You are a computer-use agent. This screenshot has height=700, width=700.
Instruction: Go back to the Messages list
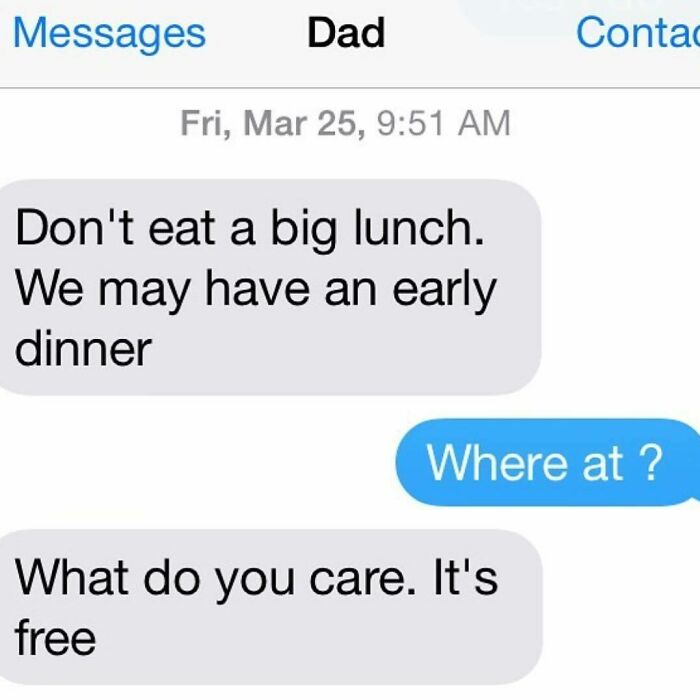point(108,34)
